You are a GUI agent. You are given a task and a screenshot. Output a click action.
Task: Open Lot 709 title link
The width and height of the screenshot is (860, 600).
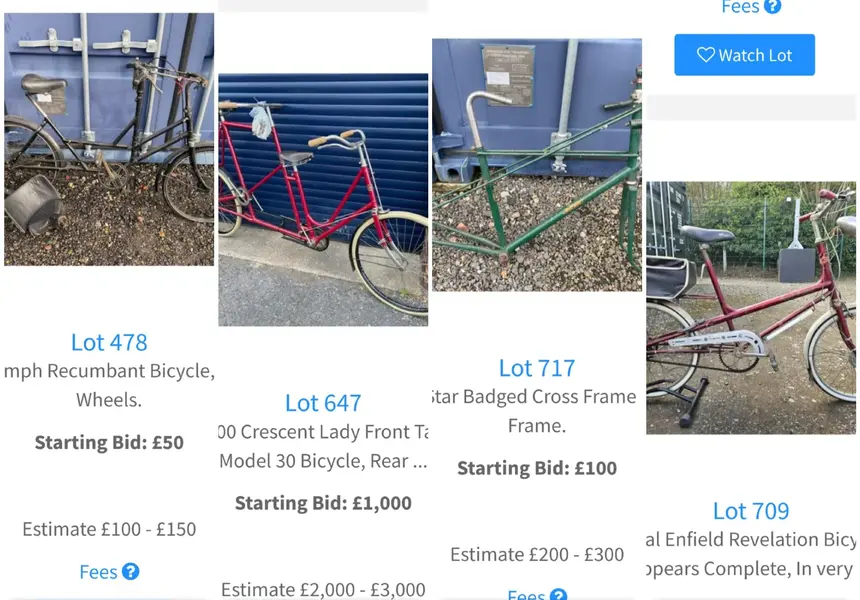[751, 511]
